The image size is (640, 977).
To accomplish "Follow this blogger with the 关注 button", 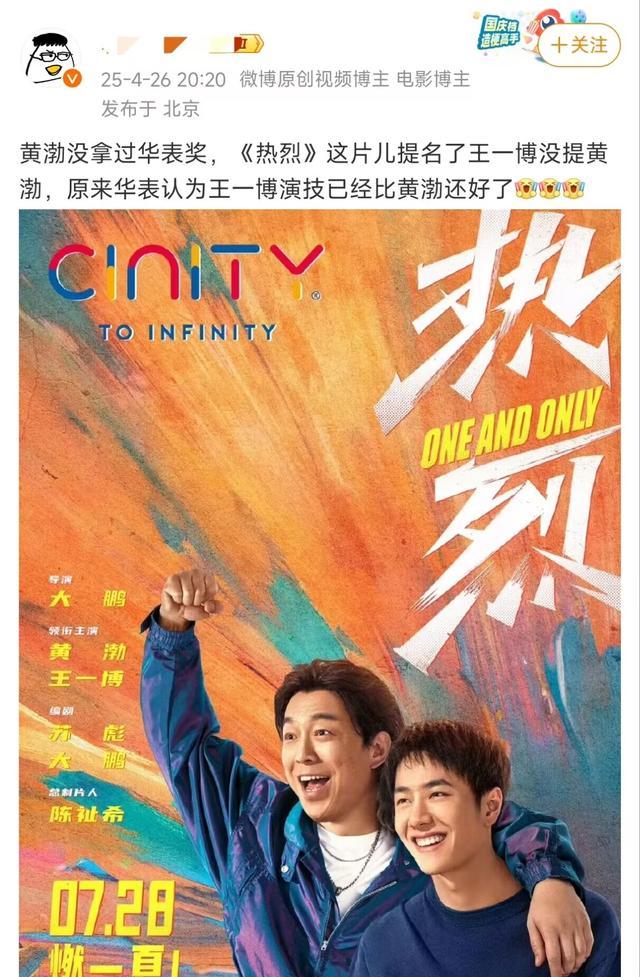I will [580, 45].
